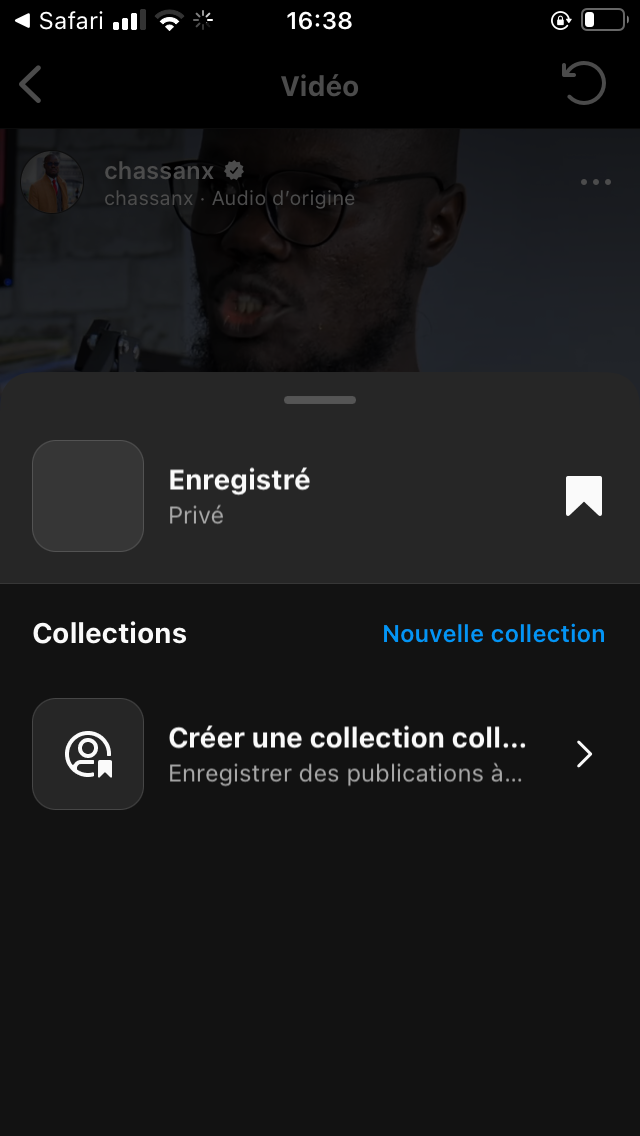The image size is (640, 1136).
Task: Go back with the top-left arrow
Action: coord(31,85)
